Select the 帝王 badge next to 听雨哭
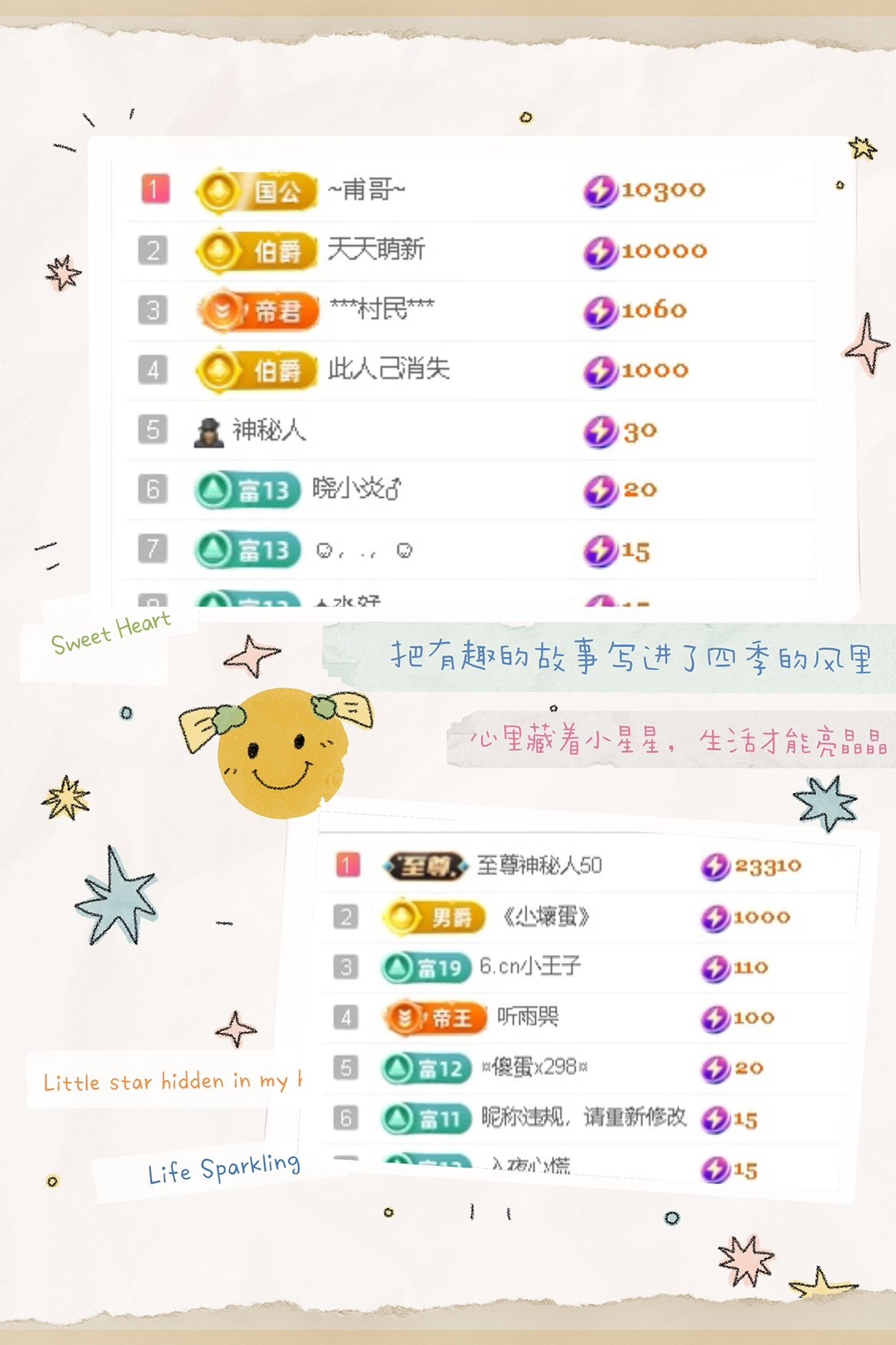Image resolution: width=896 pixels, height=1345 pixels. click(434, 1016)
